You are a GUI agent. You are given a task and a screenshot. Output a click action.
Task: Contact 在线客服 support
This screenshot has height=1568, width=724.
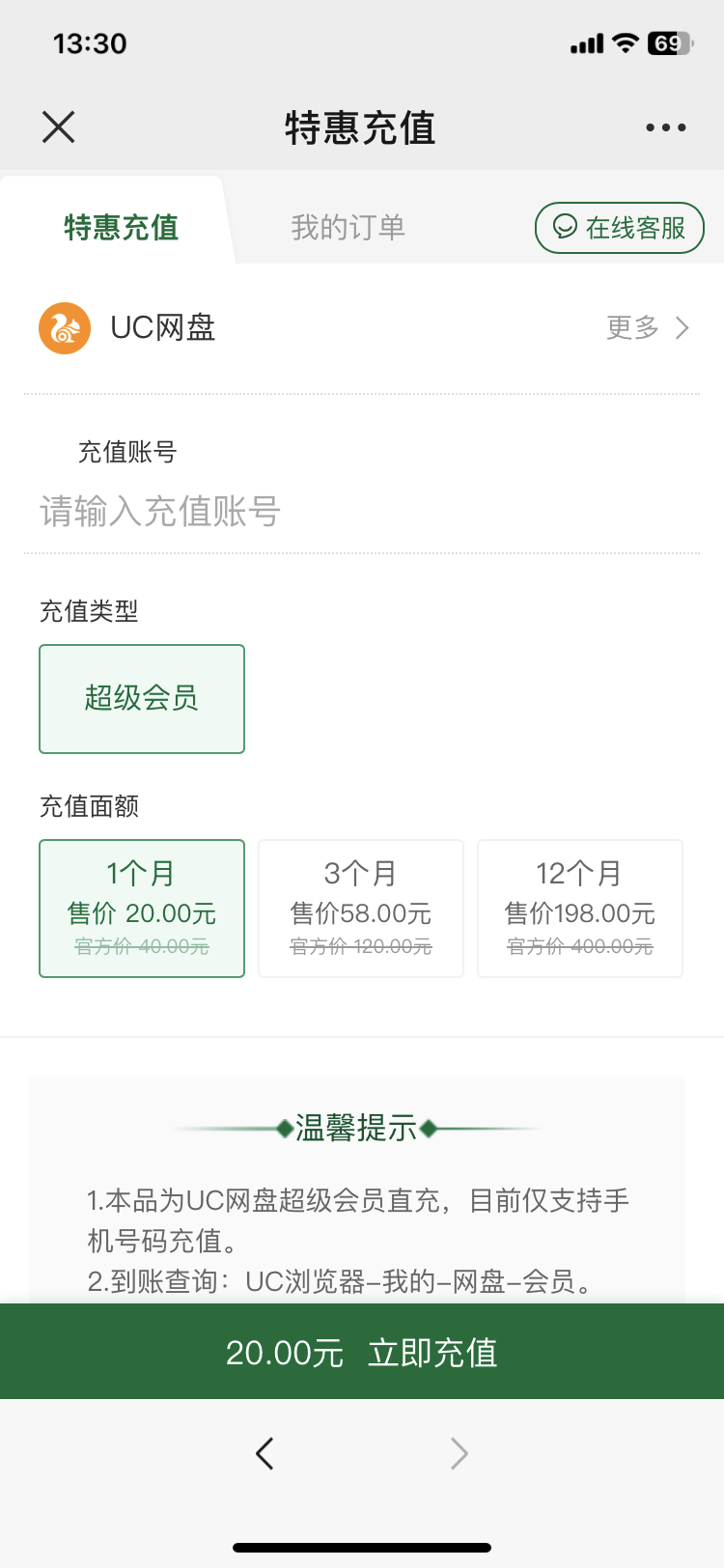coord(620,228)
